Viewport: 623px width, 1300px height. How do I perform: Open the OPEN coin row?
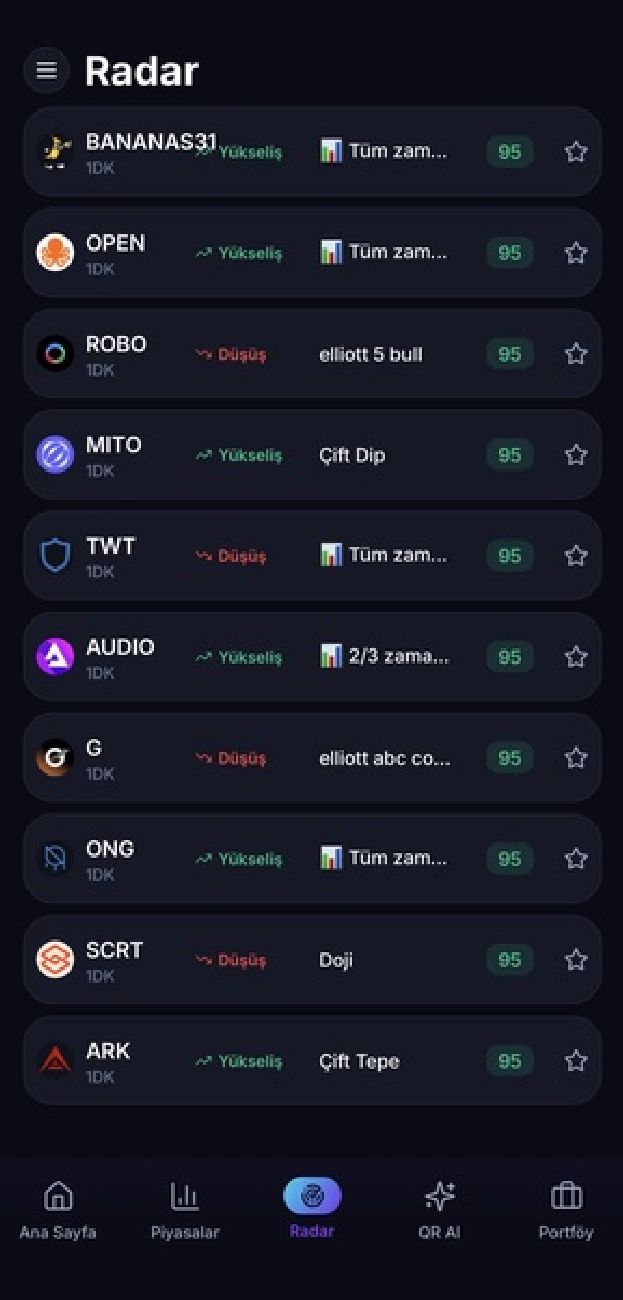click(312, 253)
